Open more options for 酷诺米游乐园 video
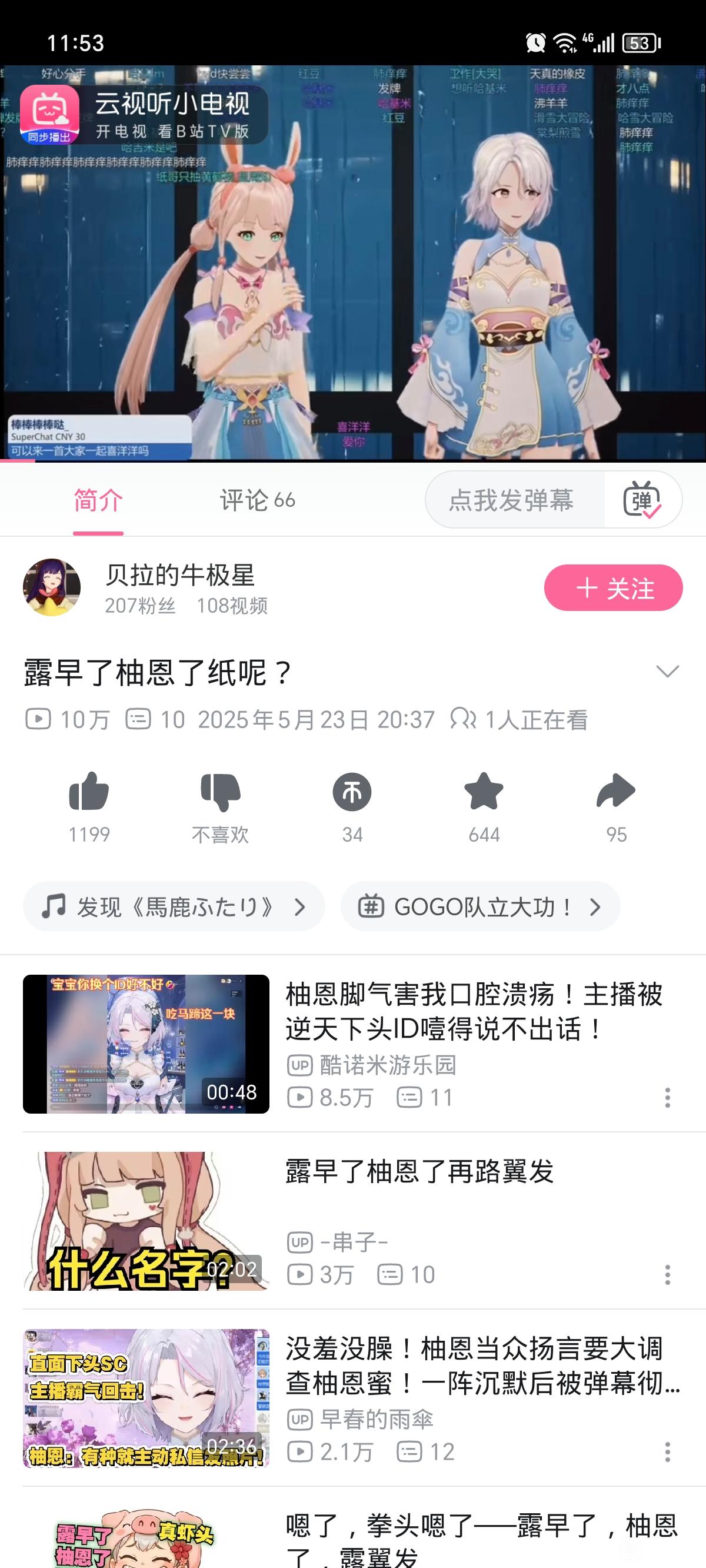This screenshot has height=1568, width=706. pos(667,1098)
